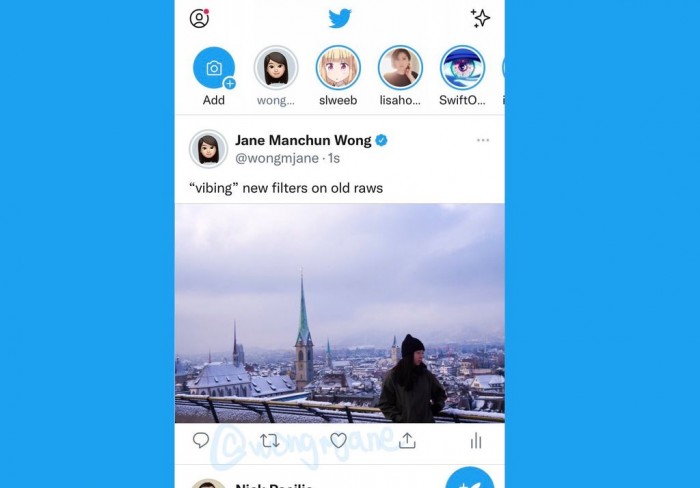View tweet analytics for Jane's tweet
This screenshot has height=488, width=700.
coord(476,440)
